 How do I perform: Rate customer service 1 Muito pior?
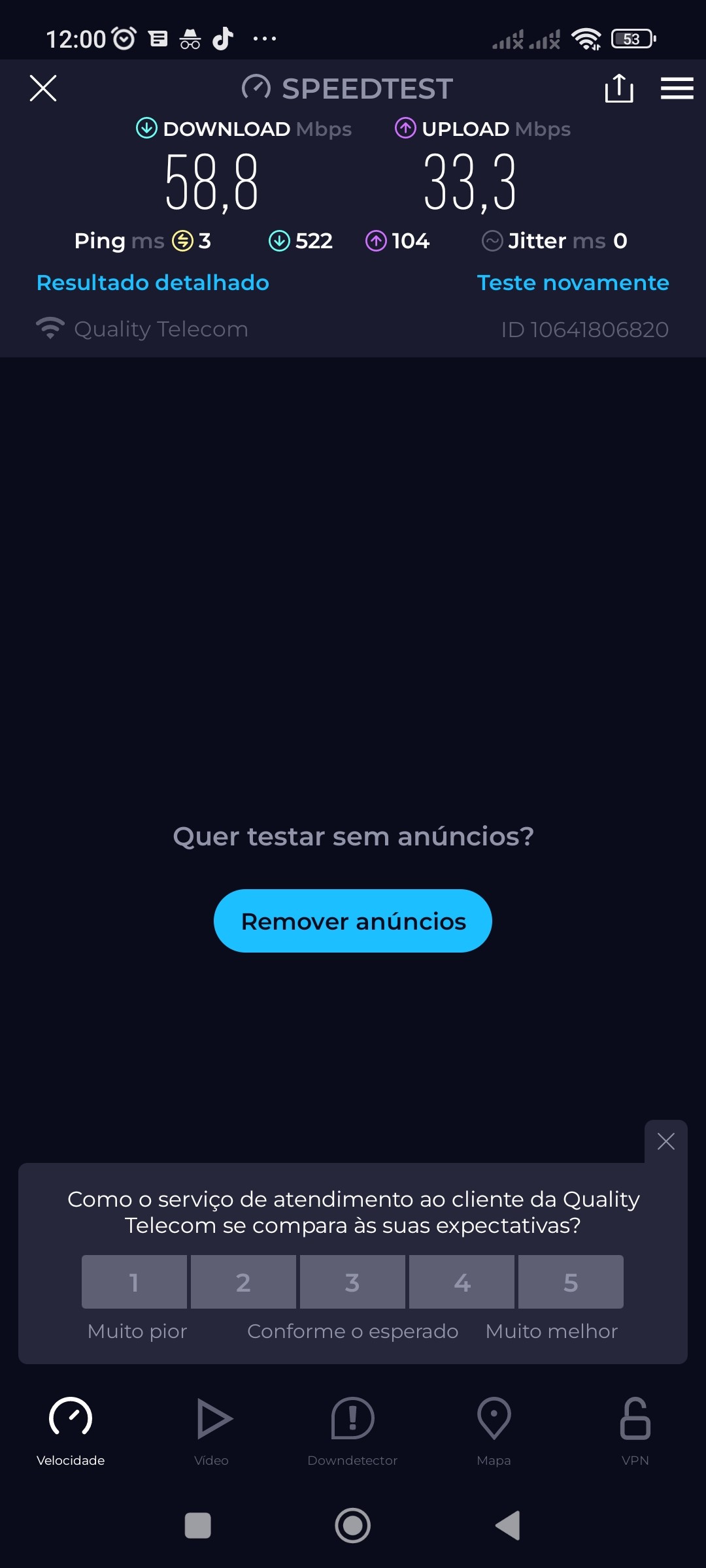point(134,1282)
